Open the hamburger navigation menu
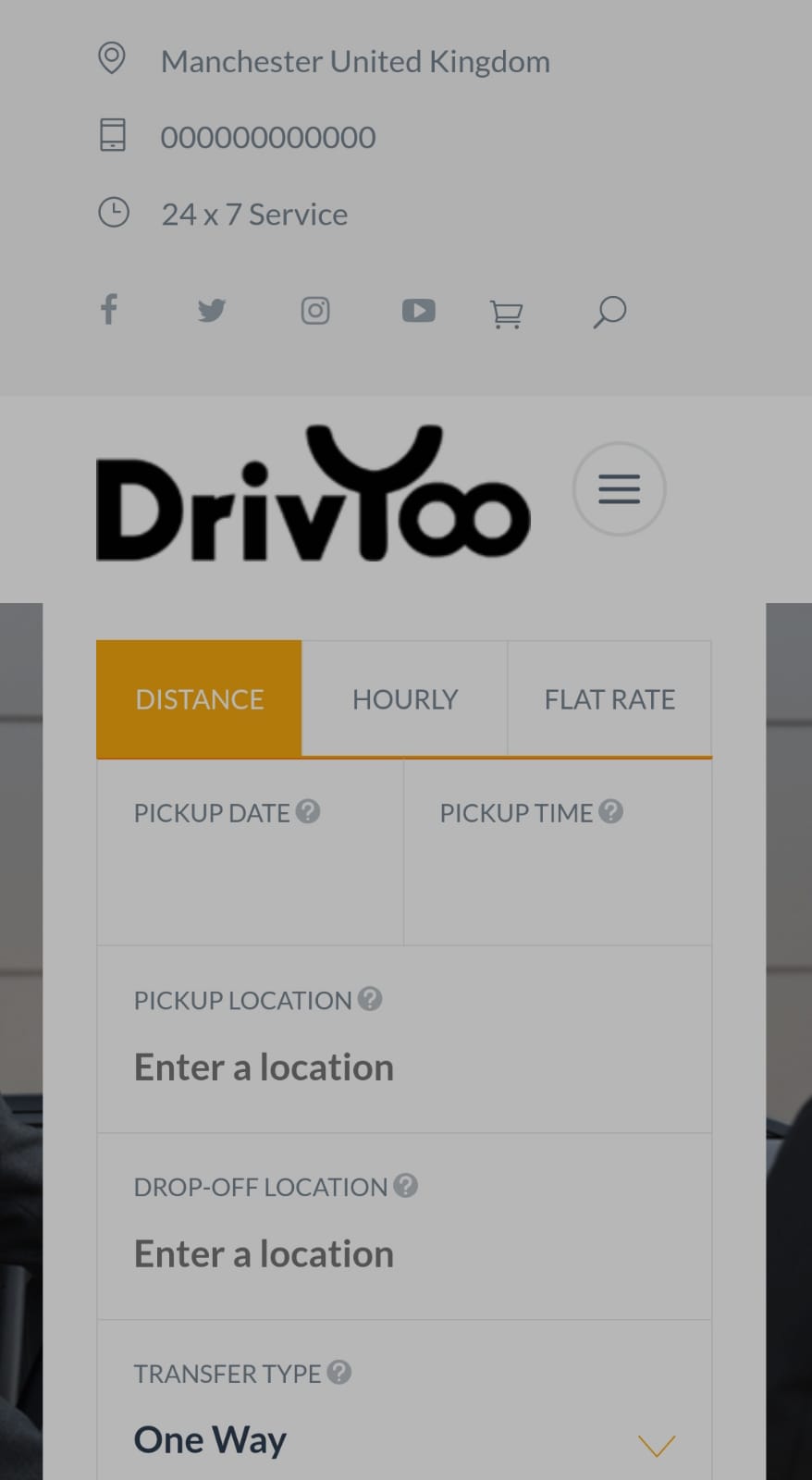 (x=619, y=488)
